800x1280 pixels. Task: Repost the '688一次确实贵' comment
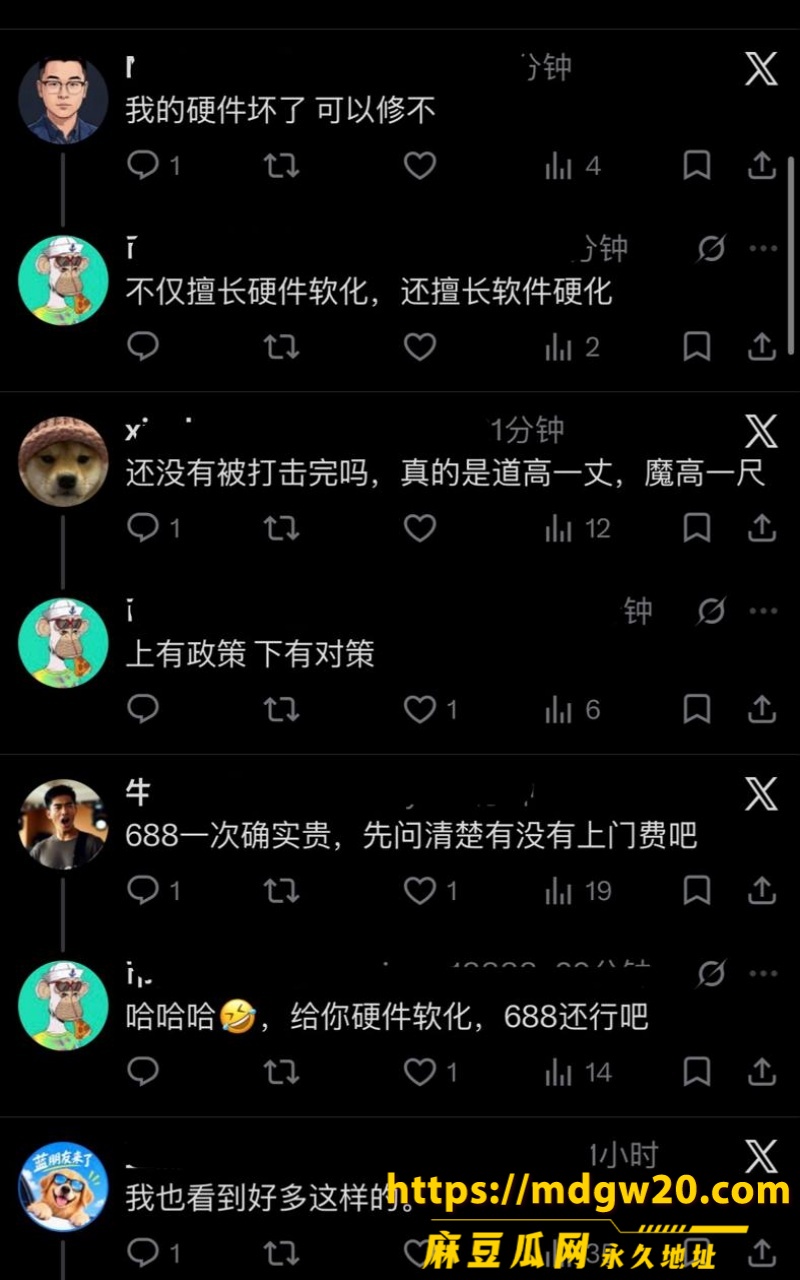tap(281, 891)
